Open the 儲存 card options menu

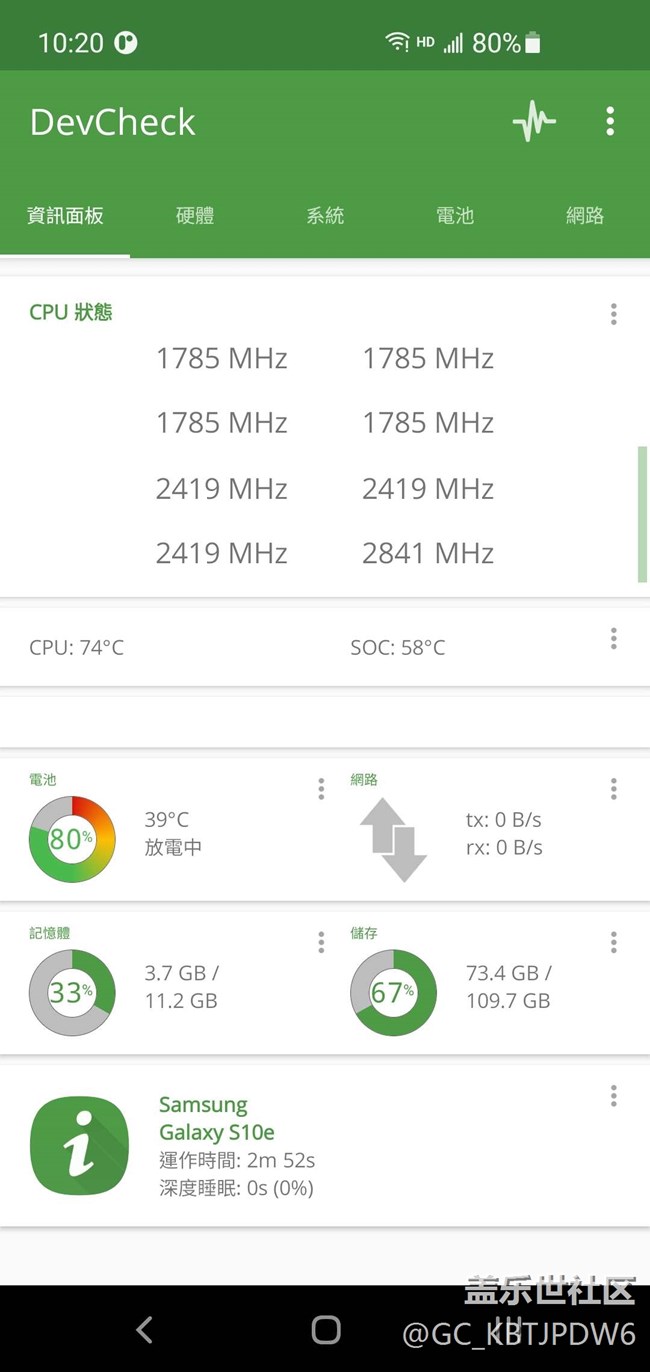click(613, 942)
